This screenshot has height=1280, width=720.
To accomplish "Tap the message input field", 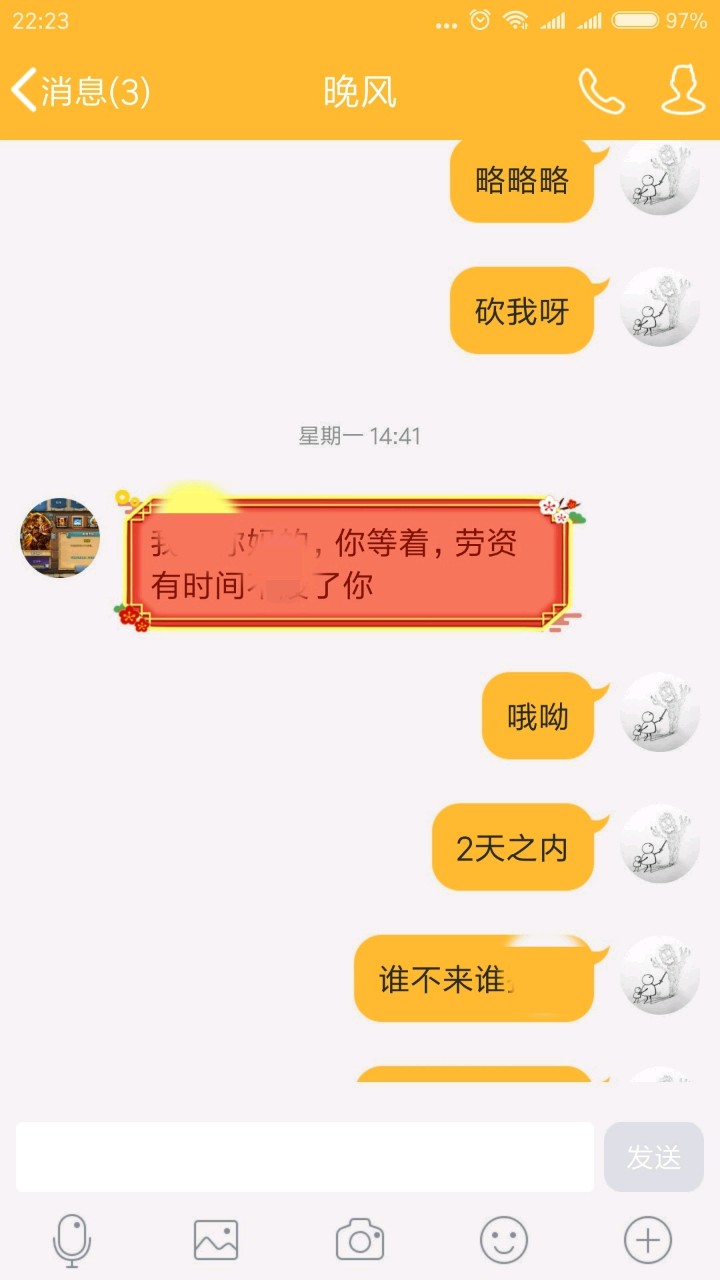I will (x=305, y=1157).
